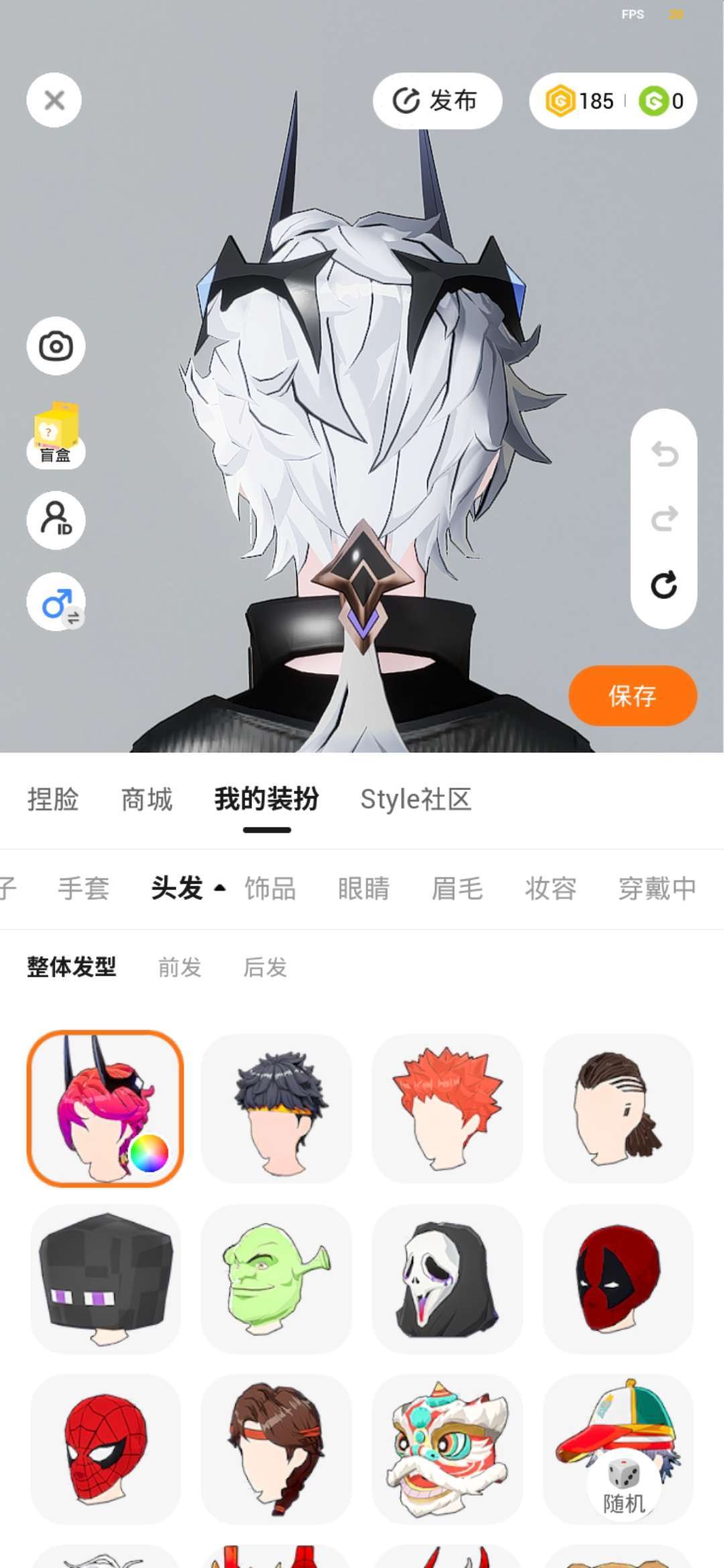Screen dimensions: 724x1568
Task: Open the 盲盒 blind box
Action: (56, 435)
